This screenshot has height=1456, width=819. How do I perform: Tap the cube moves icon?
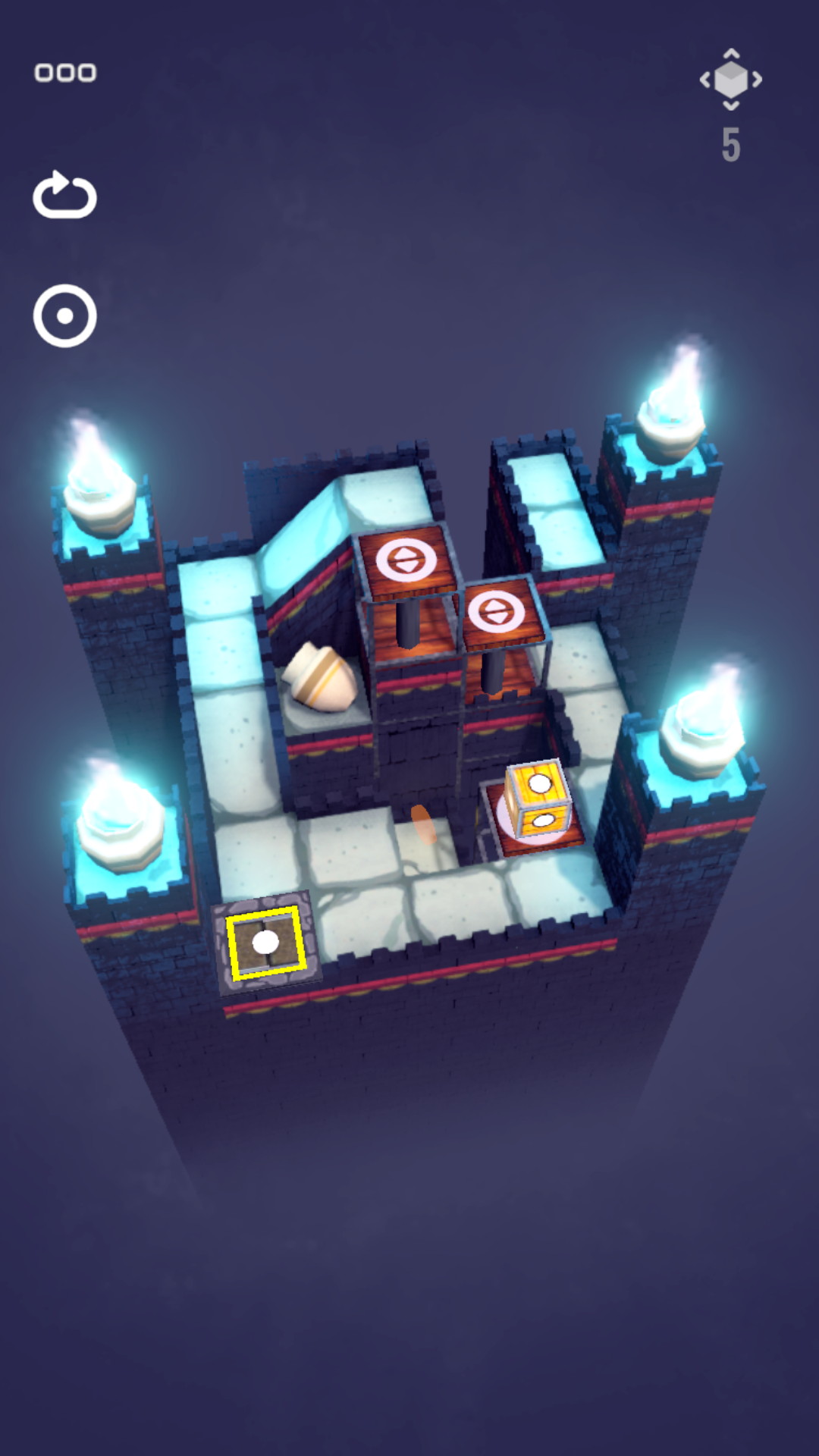730,80
